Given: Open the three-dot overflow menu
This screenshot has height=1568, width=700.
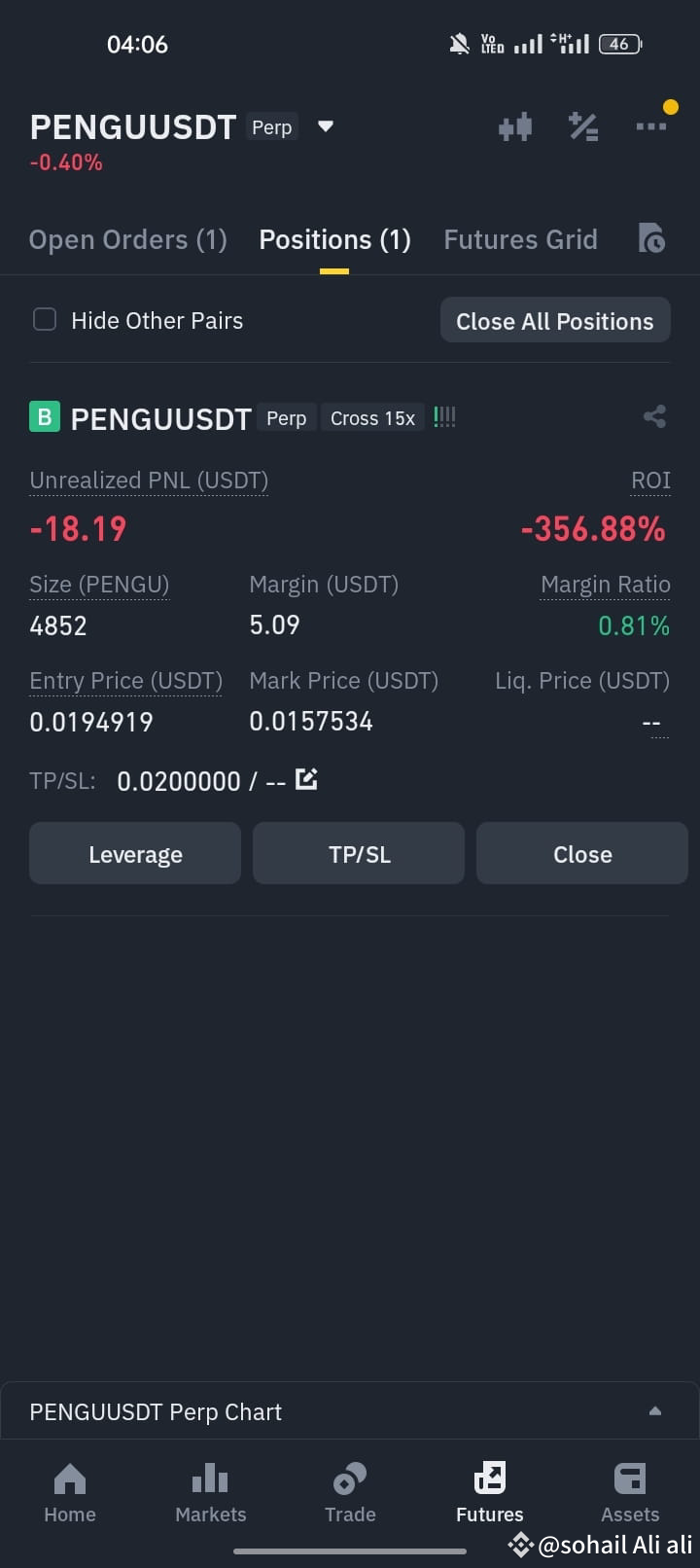Looking at the screenshot, I should coord(650,126).
